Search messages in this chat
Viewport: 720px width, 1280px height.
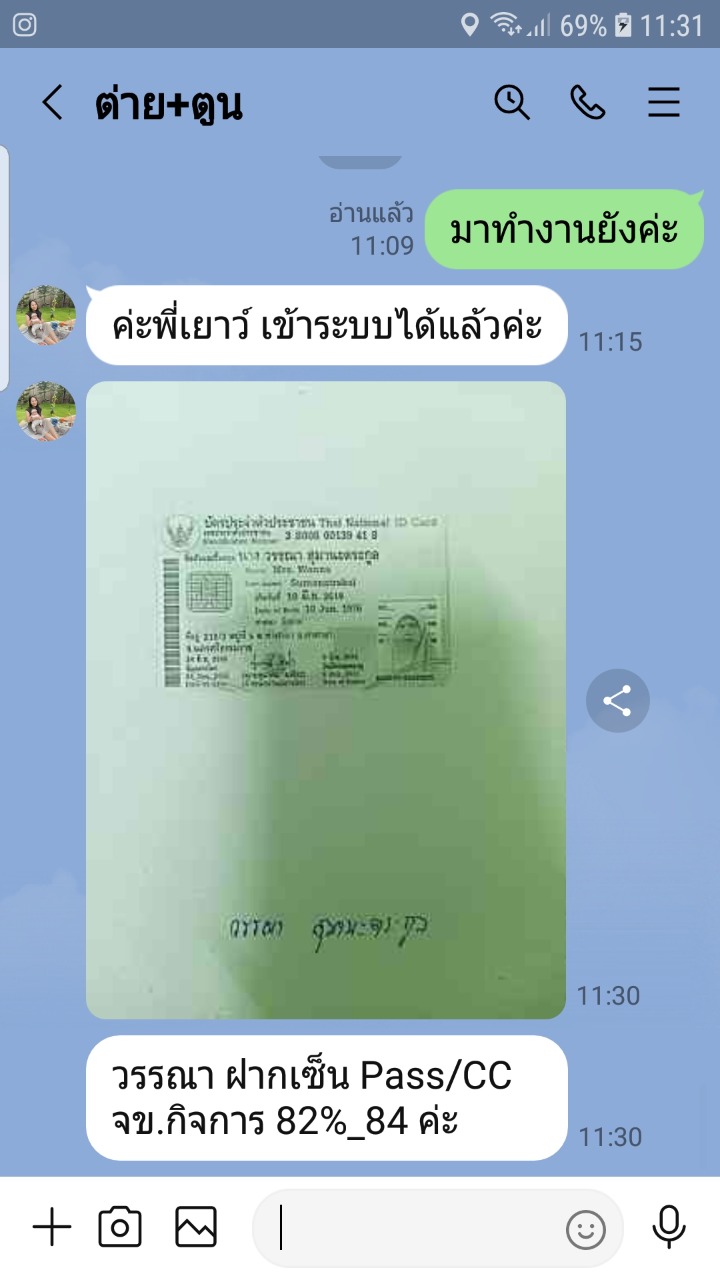tap(512, 102)
